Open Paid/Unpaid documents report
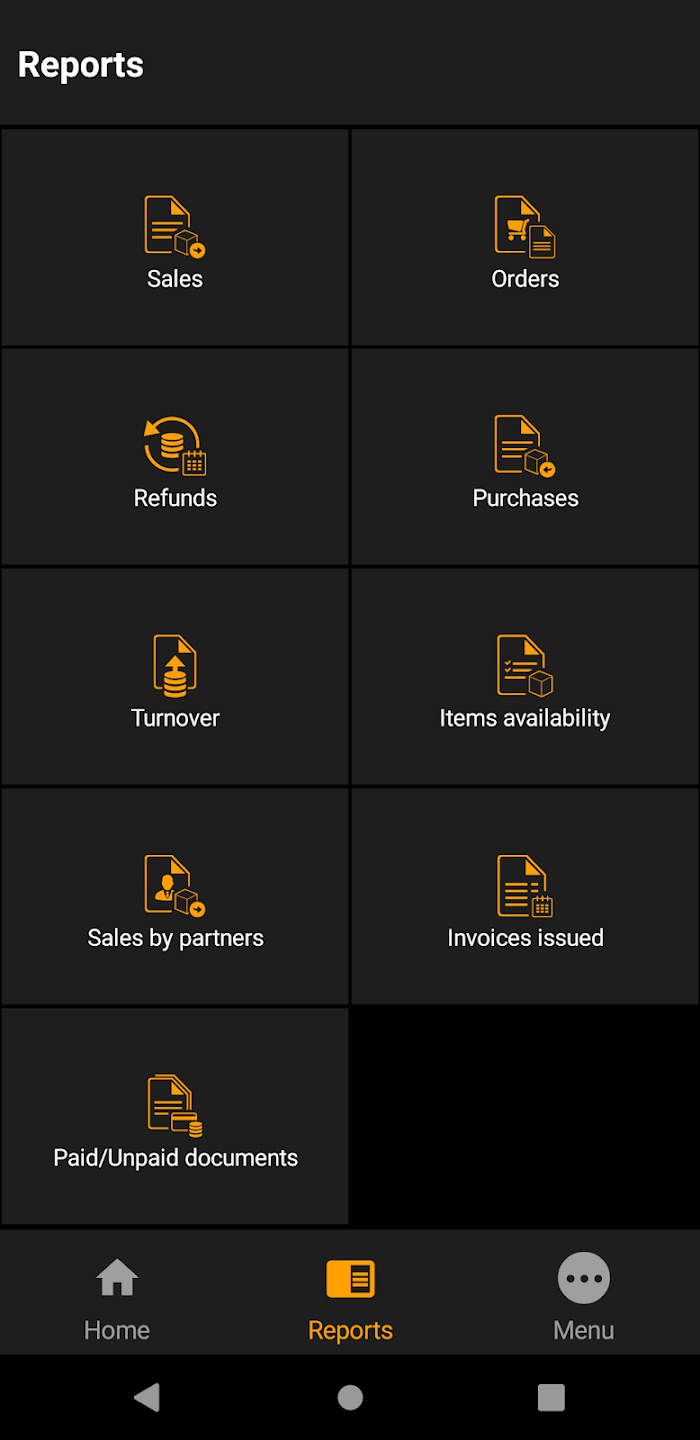The width and height of the screenshot is (700, 1440). [175, 1118]
